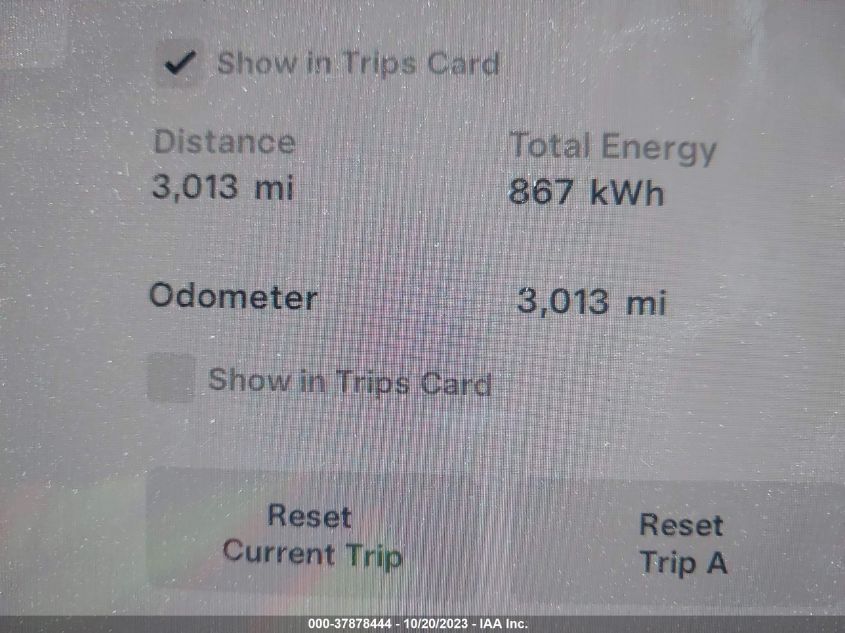Screen dimensions: 845x633
Task: Reset Trip A data
Action: click(682, 543)
